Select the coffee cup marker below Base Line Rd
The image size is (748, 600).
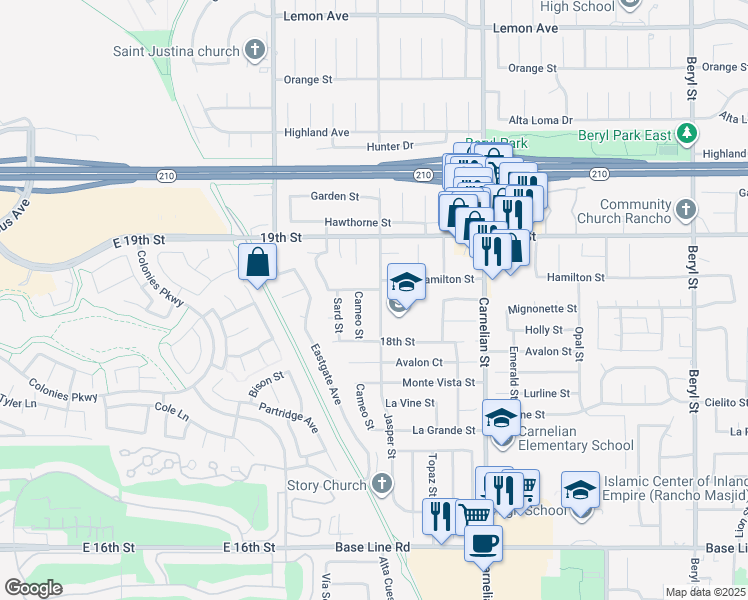(x=484, y=544)
